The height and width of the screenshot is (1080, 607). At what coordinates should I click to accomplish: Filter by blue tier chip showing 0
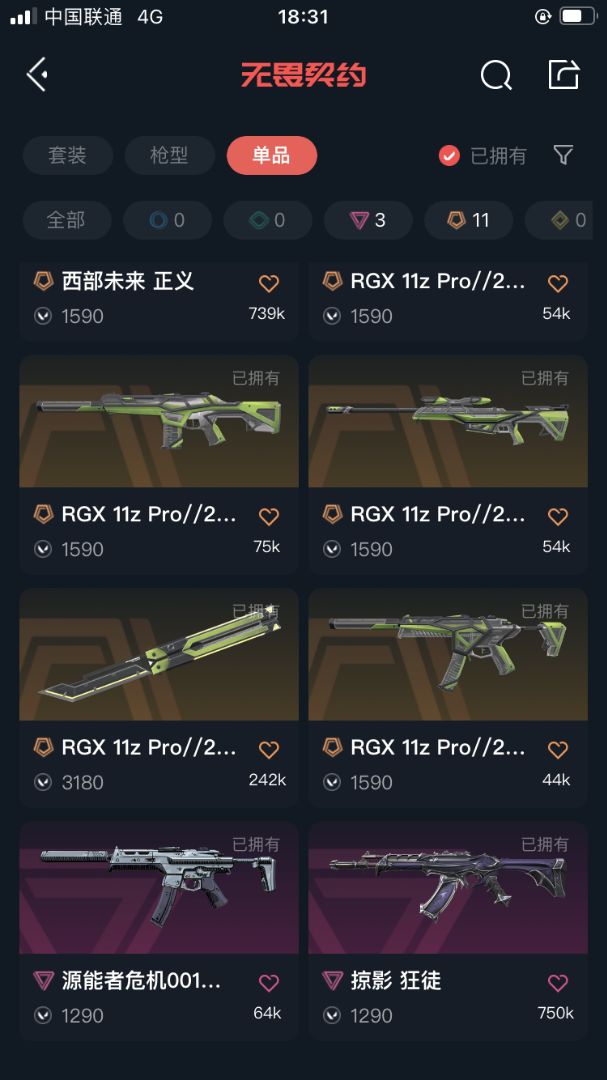click(x=167, y=220)
